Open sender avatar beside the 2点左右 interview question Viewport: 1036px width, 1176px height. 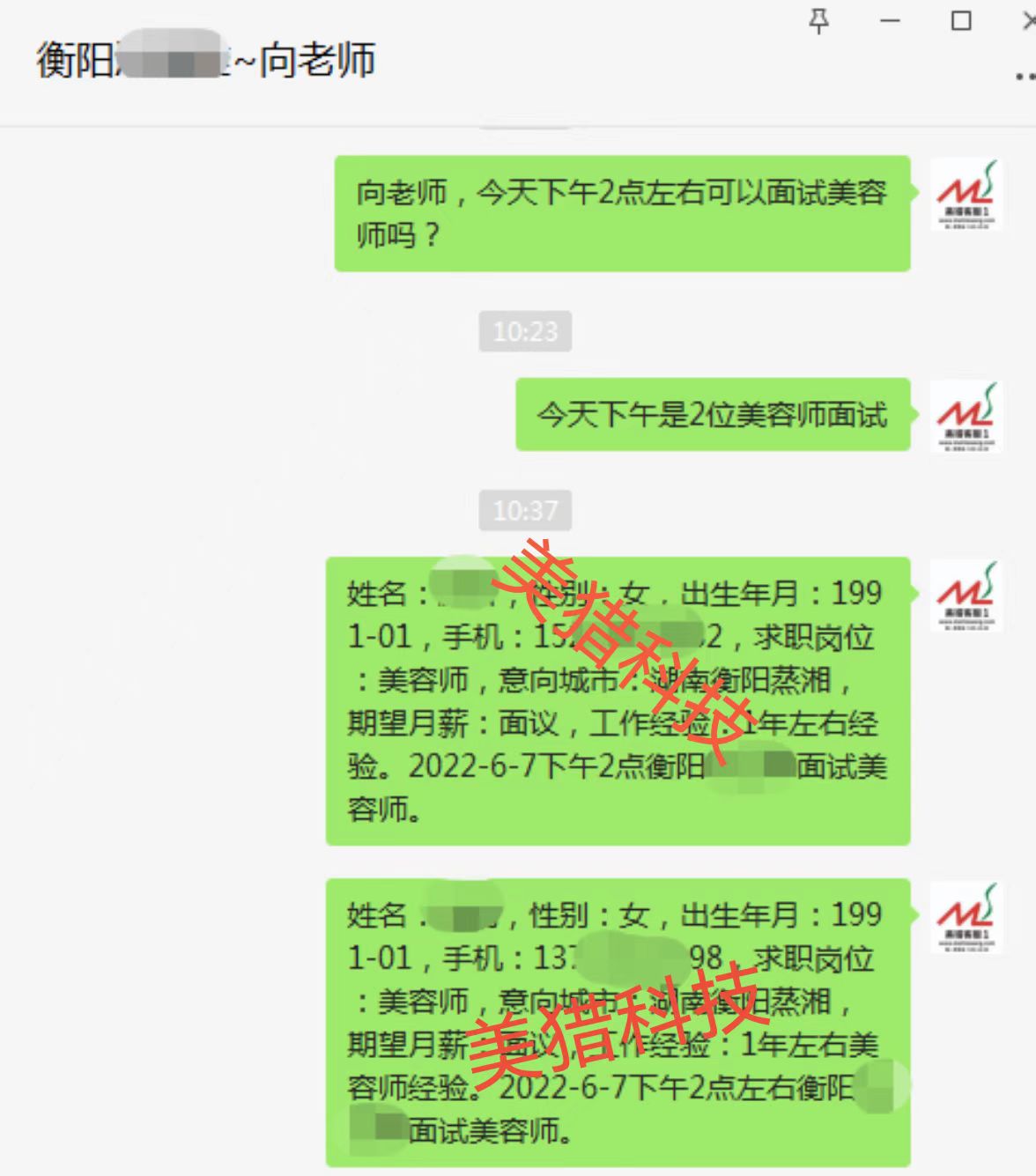[966, 194]
